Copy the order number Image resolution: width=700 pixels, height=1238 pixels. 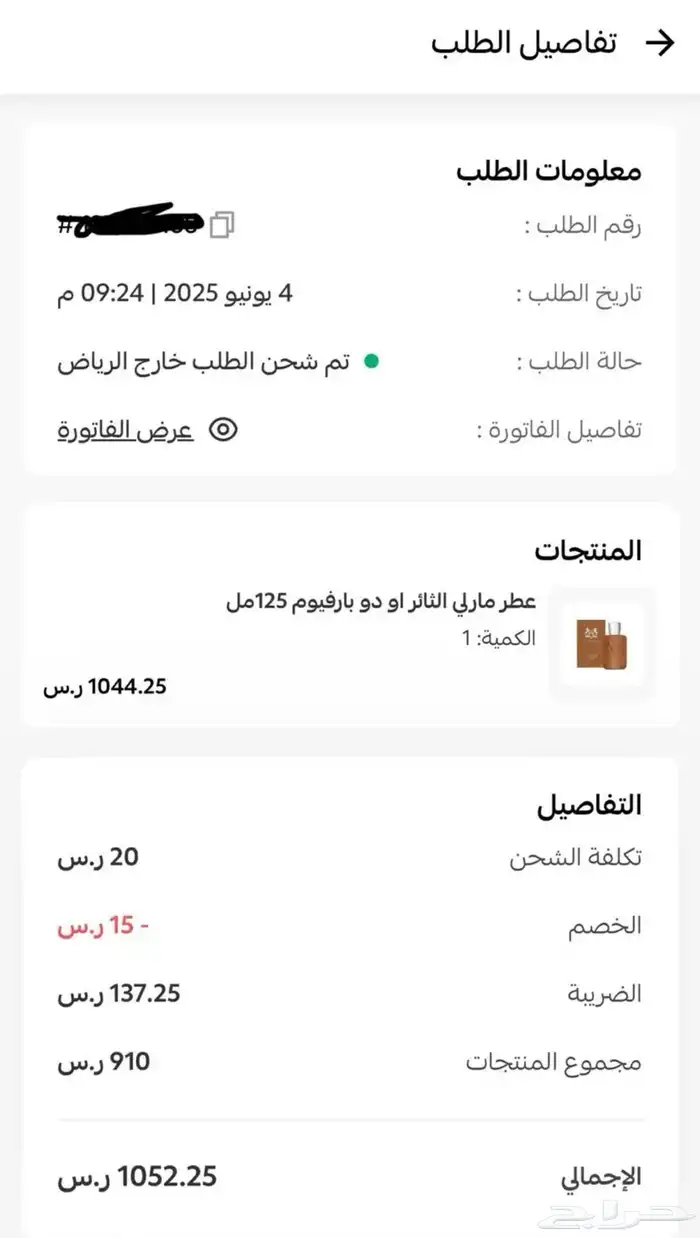pos(223,225)
